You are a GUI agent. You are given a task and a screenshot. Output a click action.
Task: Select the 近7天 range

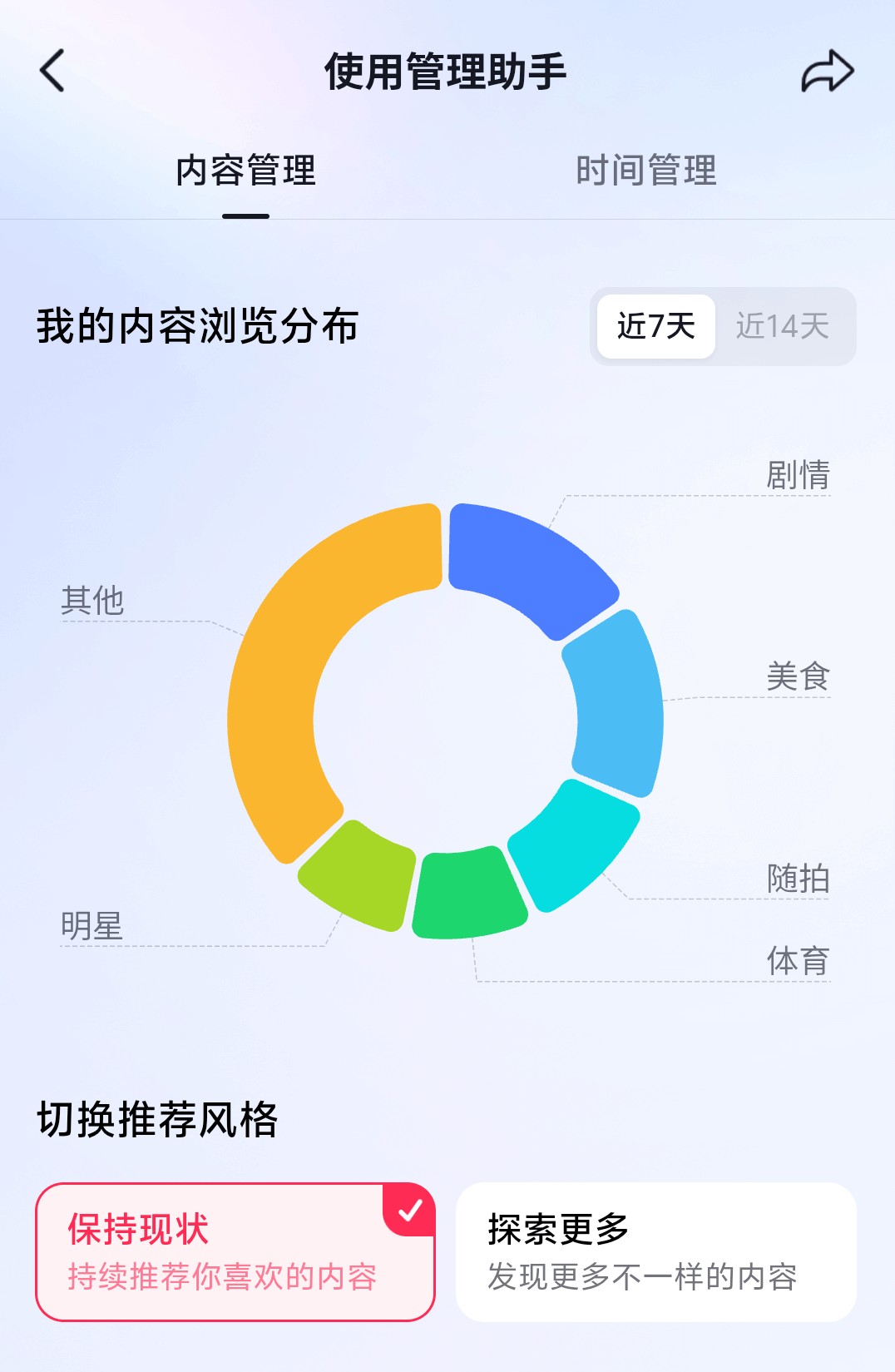(655, 326)
